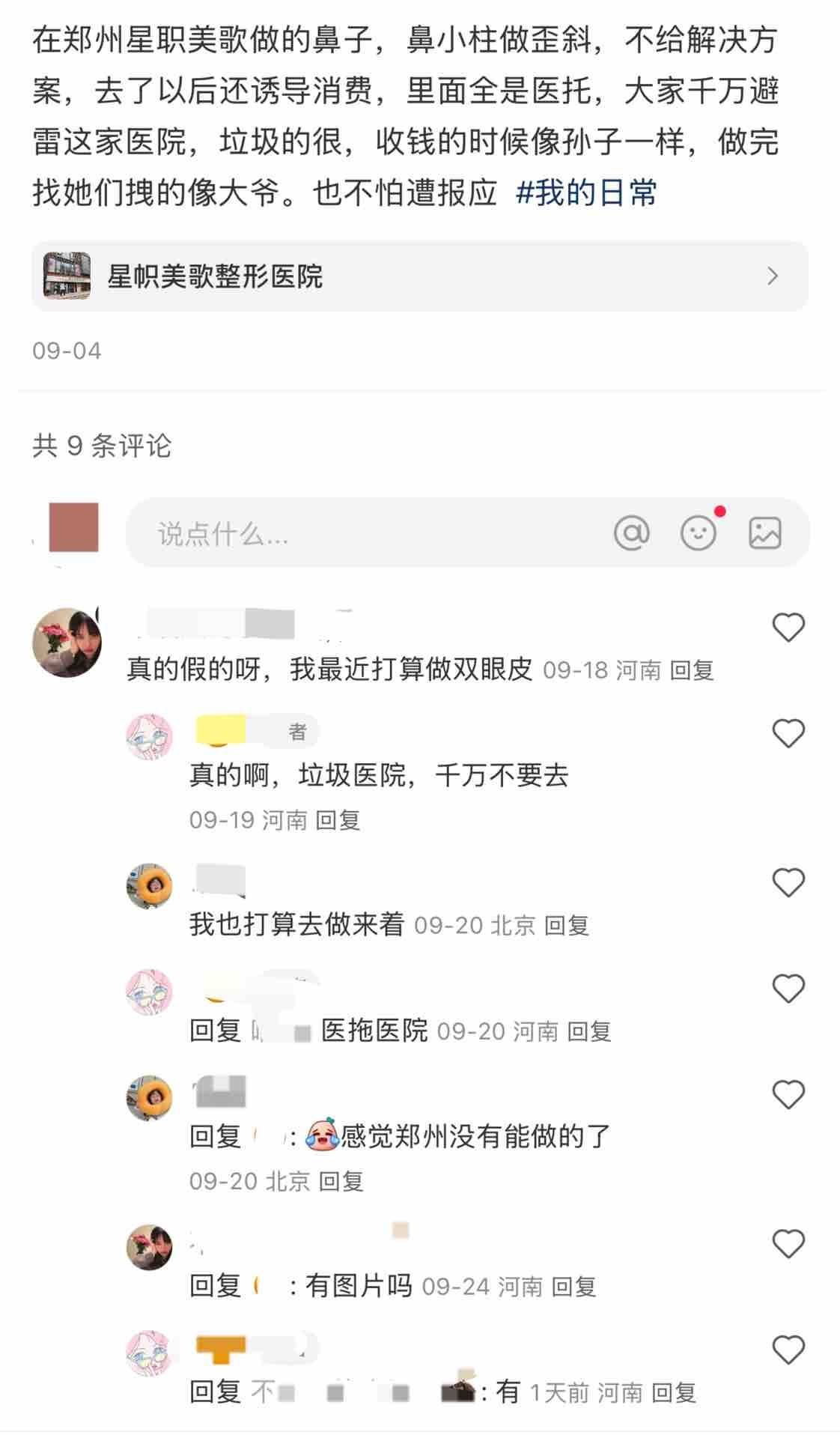Like the comment 我也打算去做来着

[788, 883]
